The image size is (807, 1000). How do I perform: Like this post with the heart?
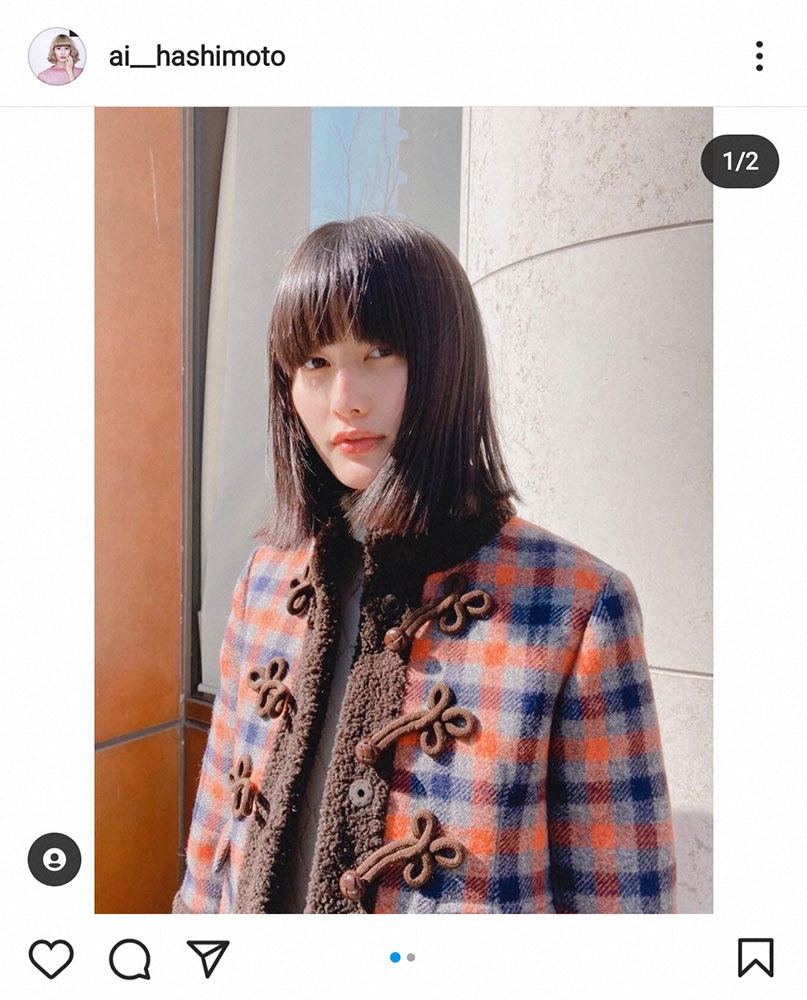51,959
